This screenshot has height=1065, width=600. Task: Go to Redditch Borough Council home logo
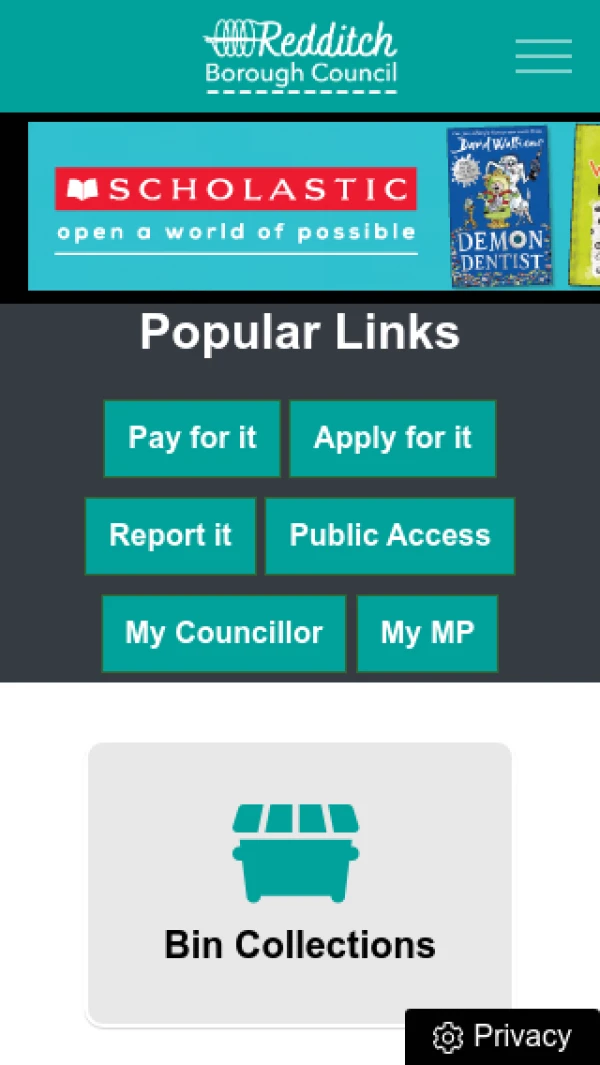[x=300, y=56]
